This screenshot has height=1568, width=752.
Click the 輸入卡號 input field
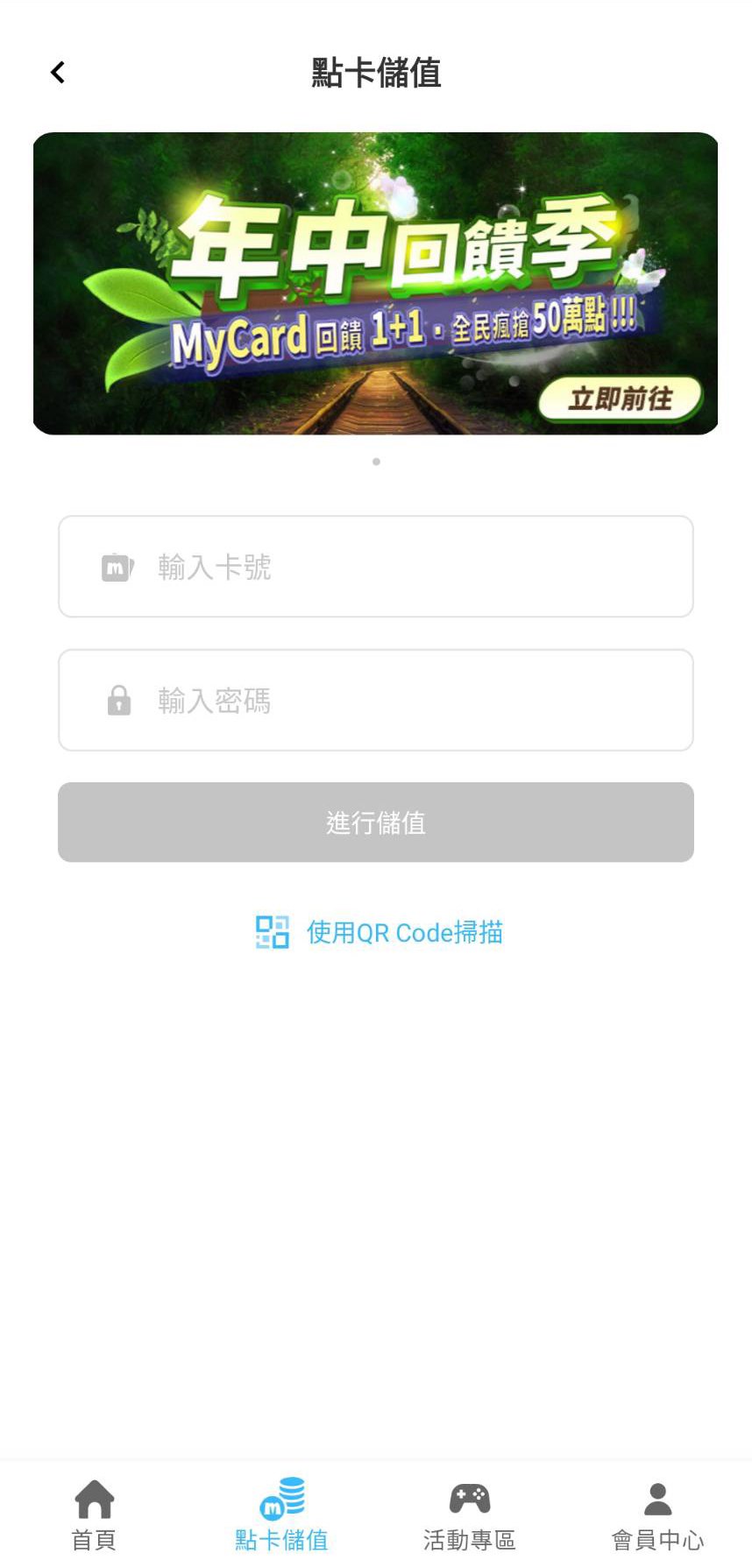[375, 567]
